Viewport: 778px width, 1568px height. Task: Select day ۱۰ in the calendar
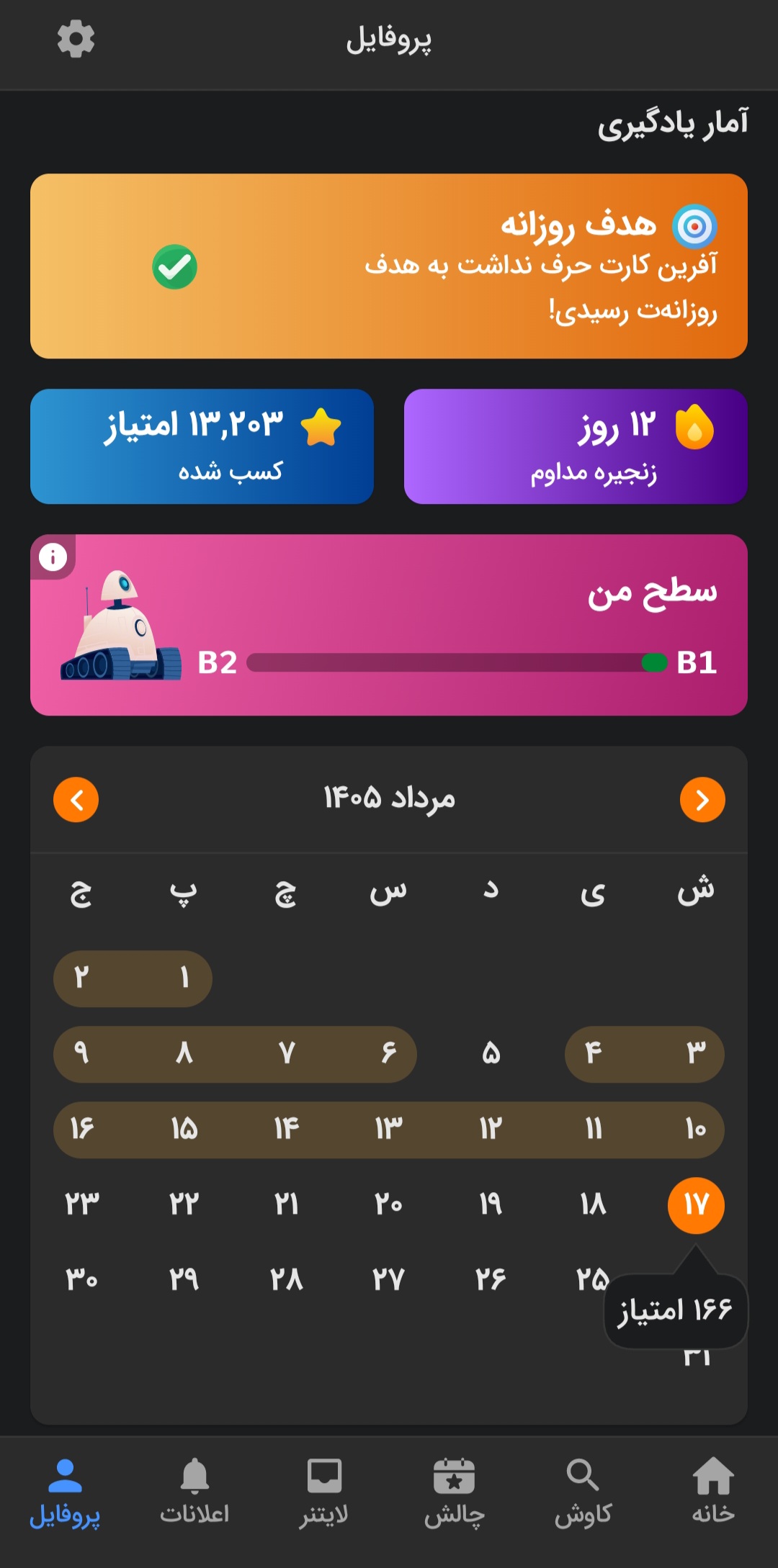coord(696,1130)
